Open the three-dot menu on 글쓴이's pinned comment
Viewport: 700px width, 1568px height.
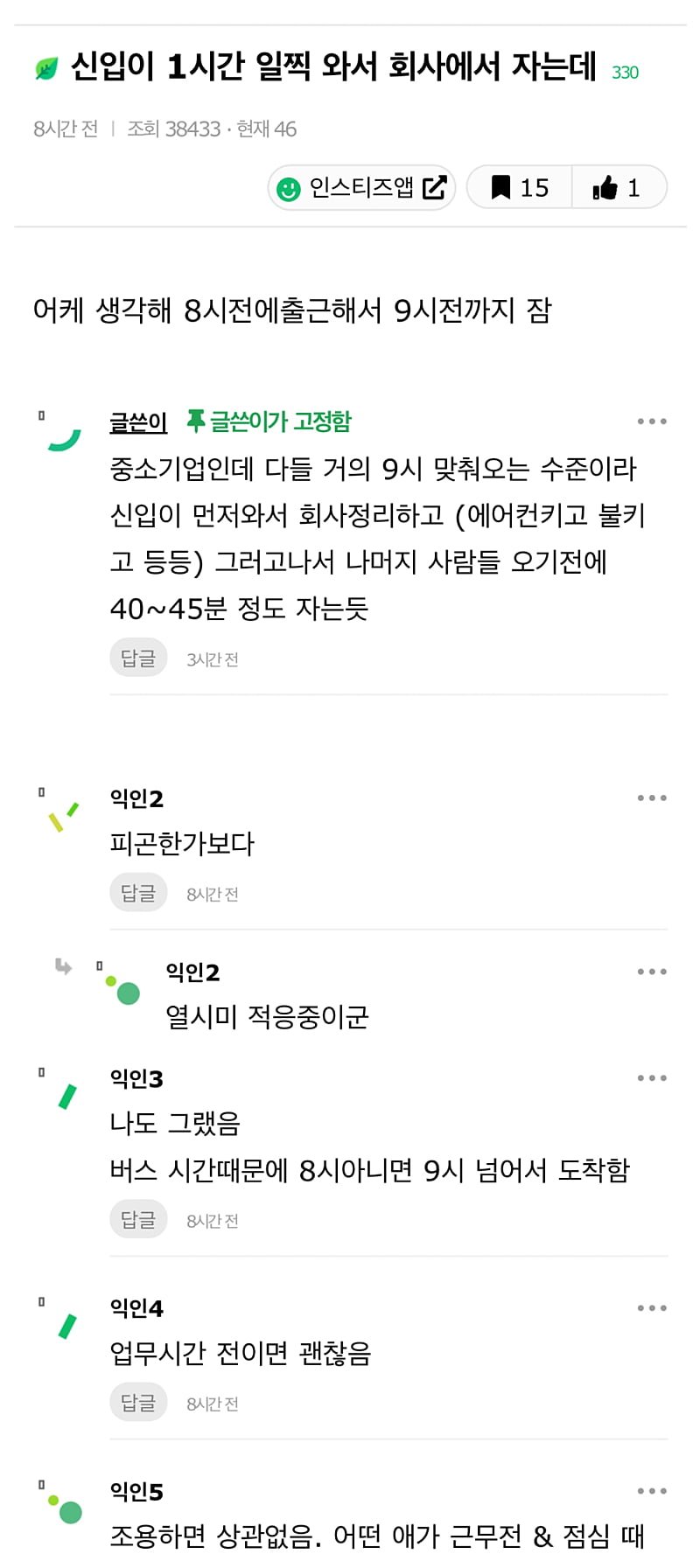tap(652, 421)
